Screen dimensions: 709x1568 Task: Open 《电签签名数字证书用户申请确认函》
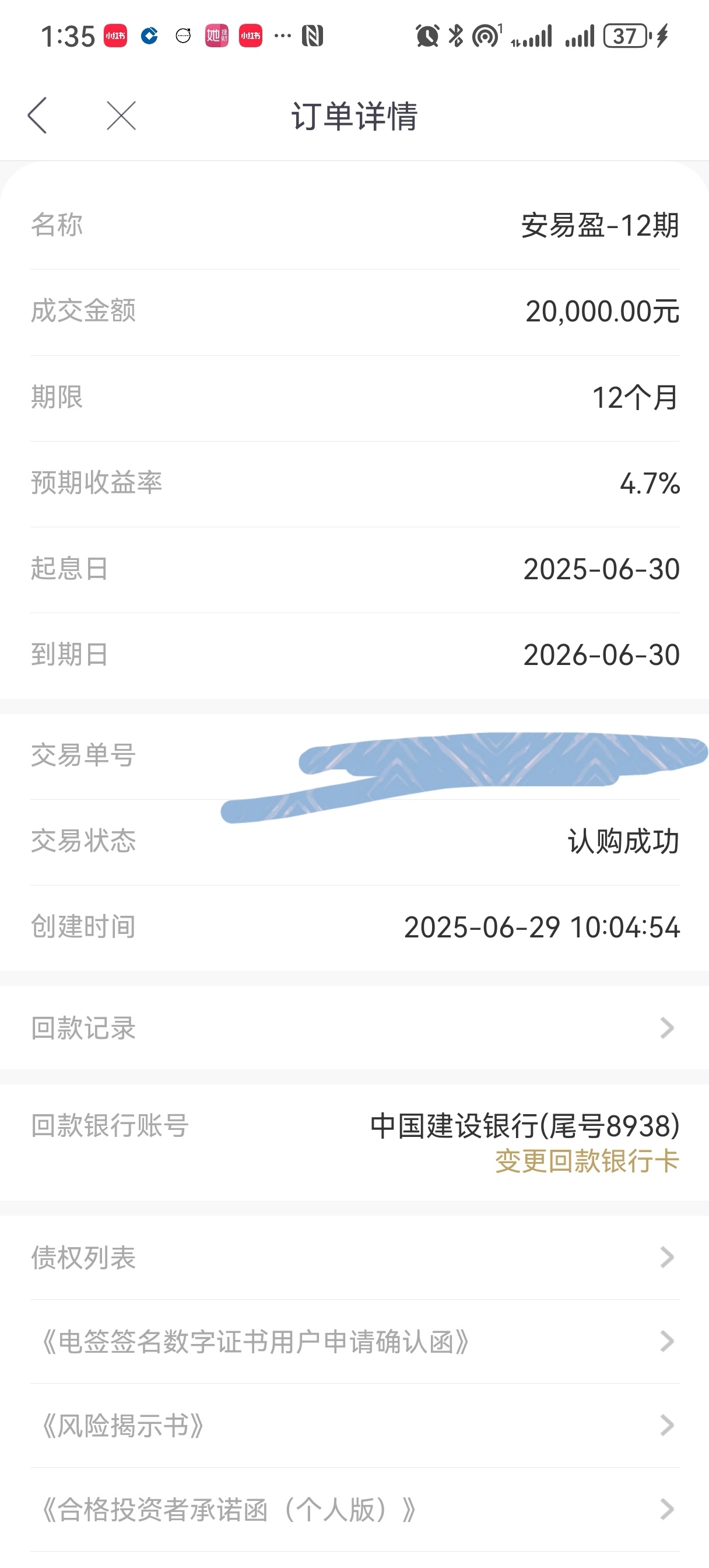[354, 1342]
